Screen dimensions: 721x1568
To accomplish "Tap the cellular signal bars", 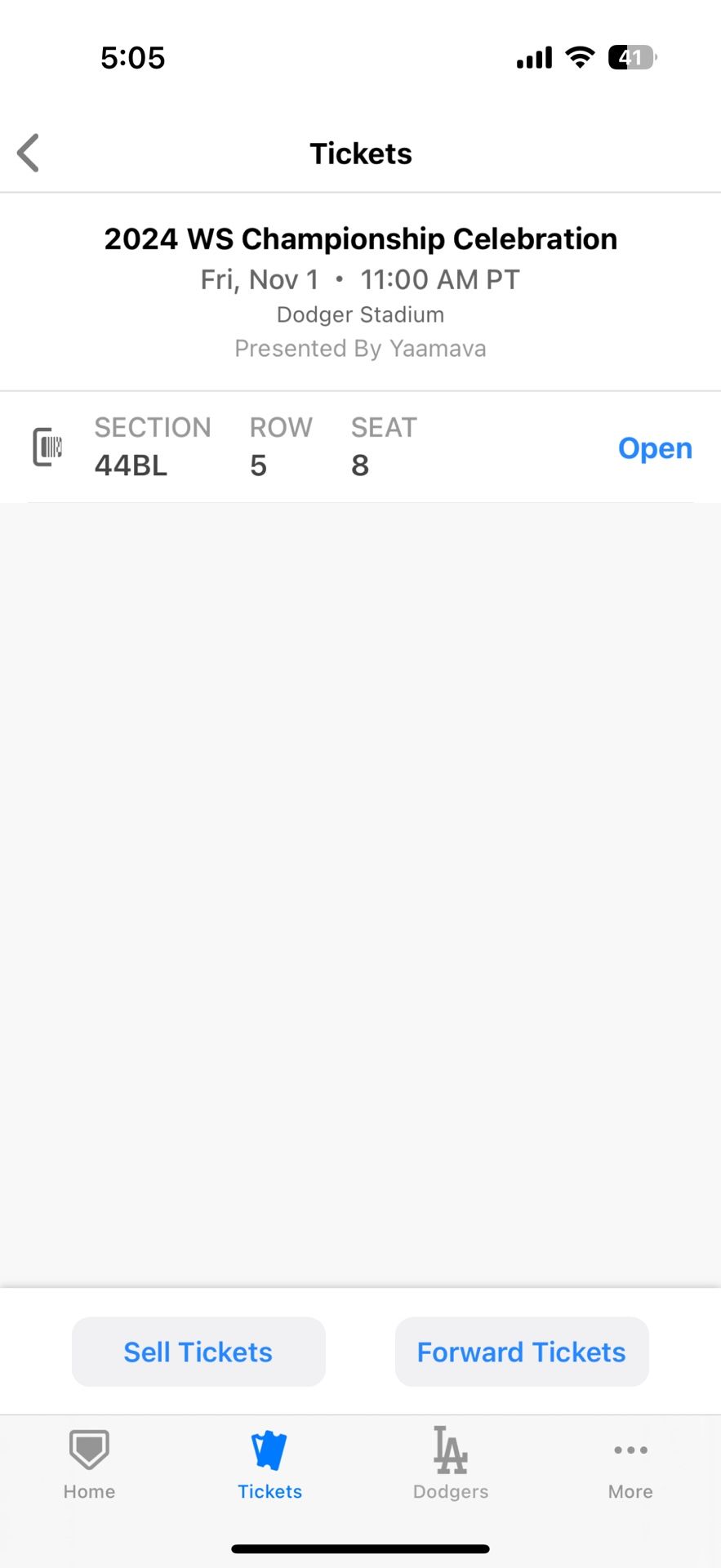I will tap(533, 56).
